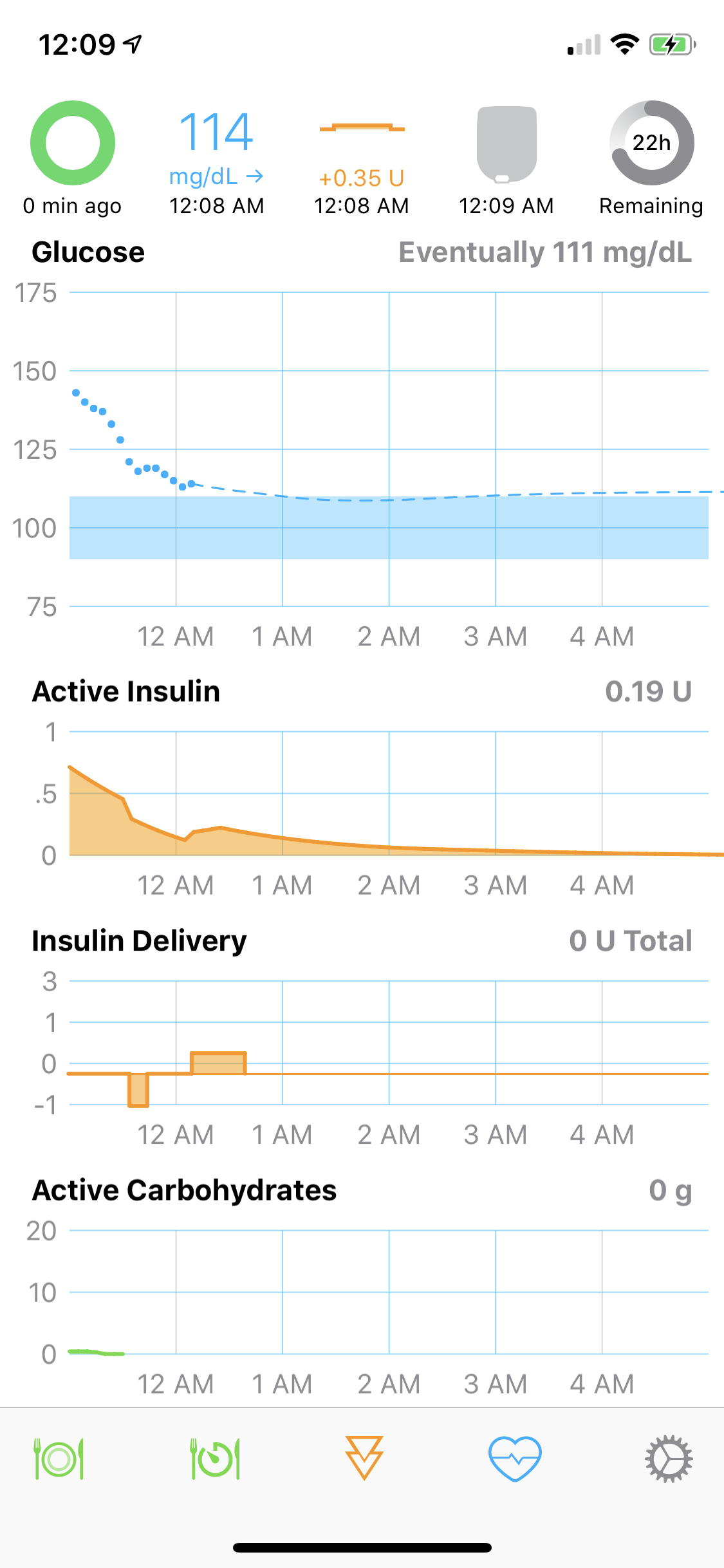This screenshot has width=724, height=1568.
Task: Add a carb entry with plate icon
Action: click(x=59, y=1459)
